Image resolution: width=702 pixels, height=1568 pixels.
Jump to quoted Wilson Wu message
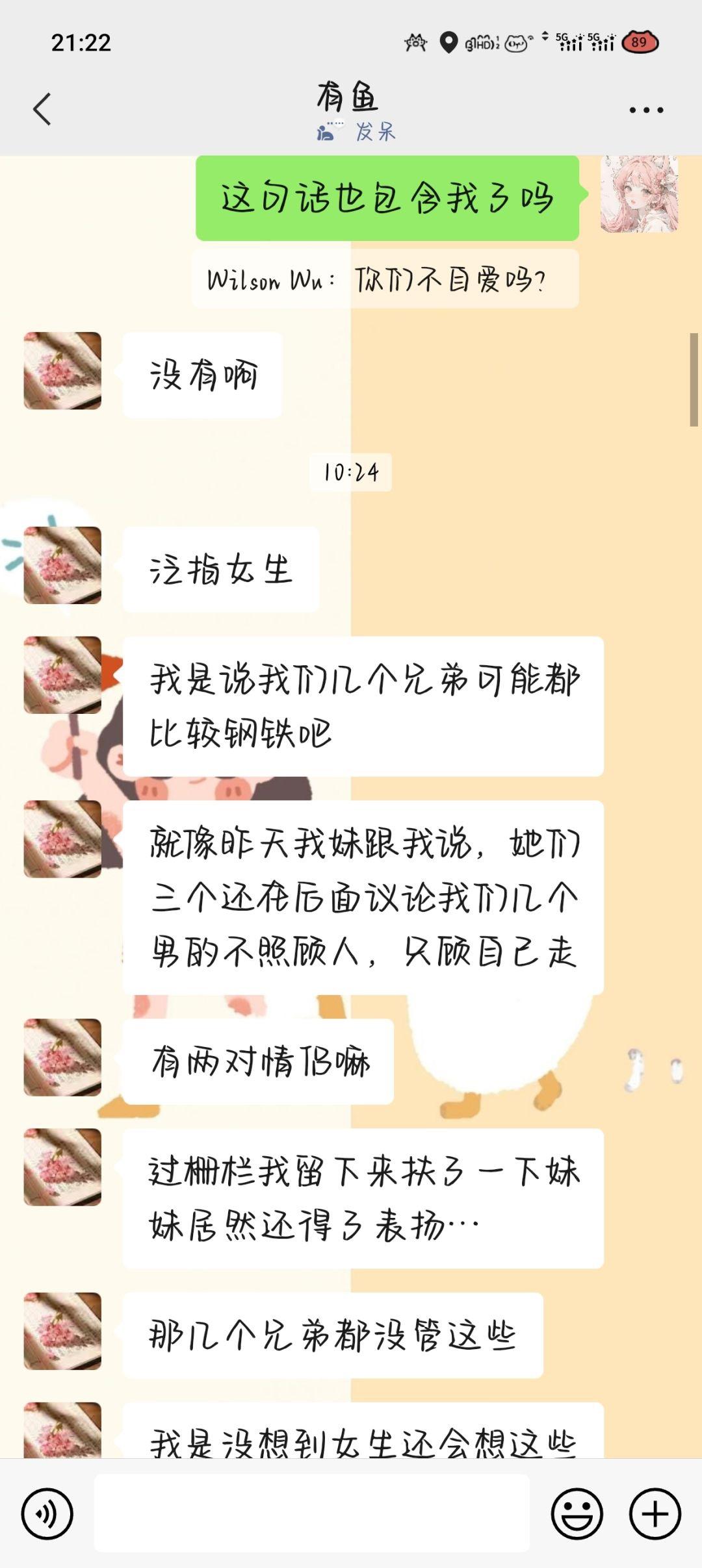point(385,279)
